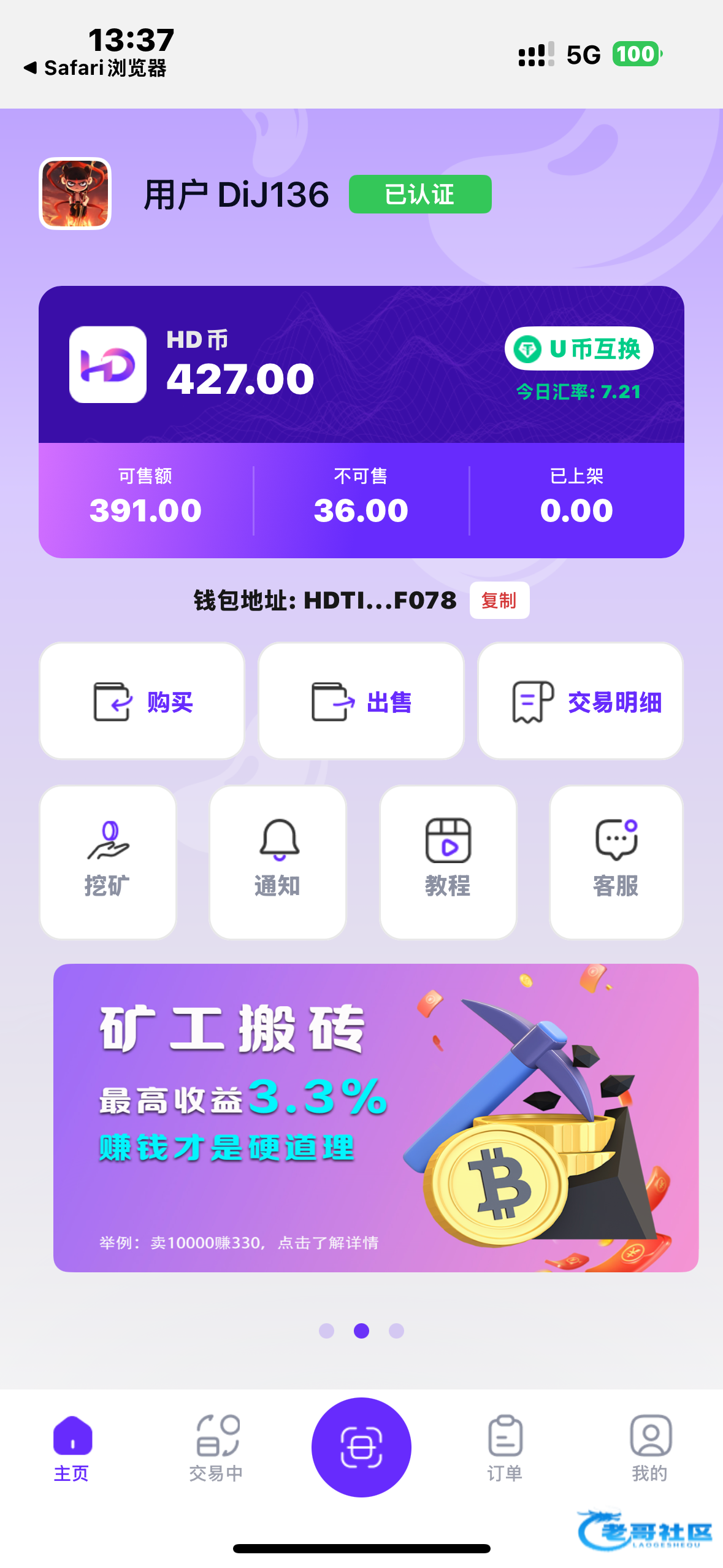The image size is (723, 1568).
Task: Open the 挖矿 mining tile
Action: coord(108,862)
